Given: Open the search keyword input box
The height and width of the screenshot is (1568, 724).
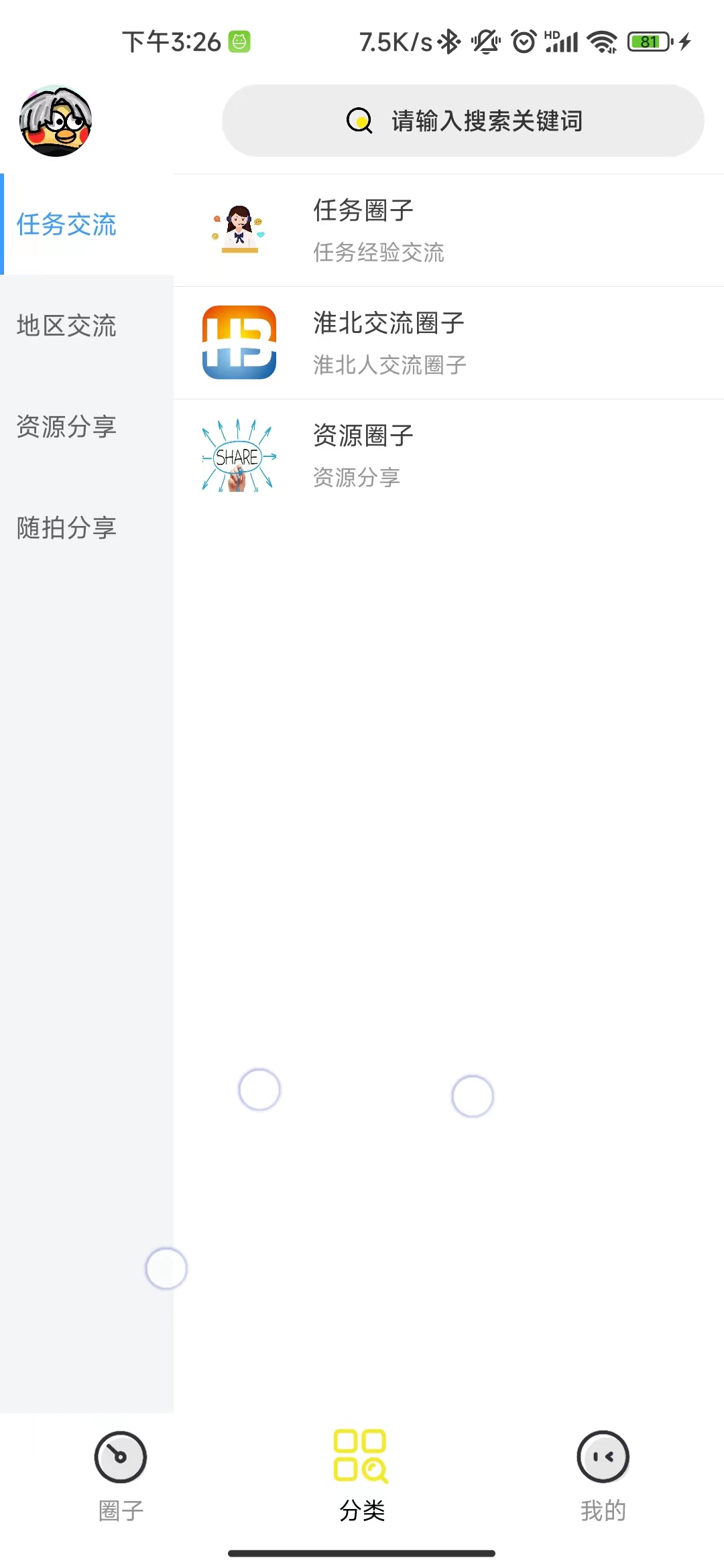Looking at the screenshot, I should pos(463,121).
